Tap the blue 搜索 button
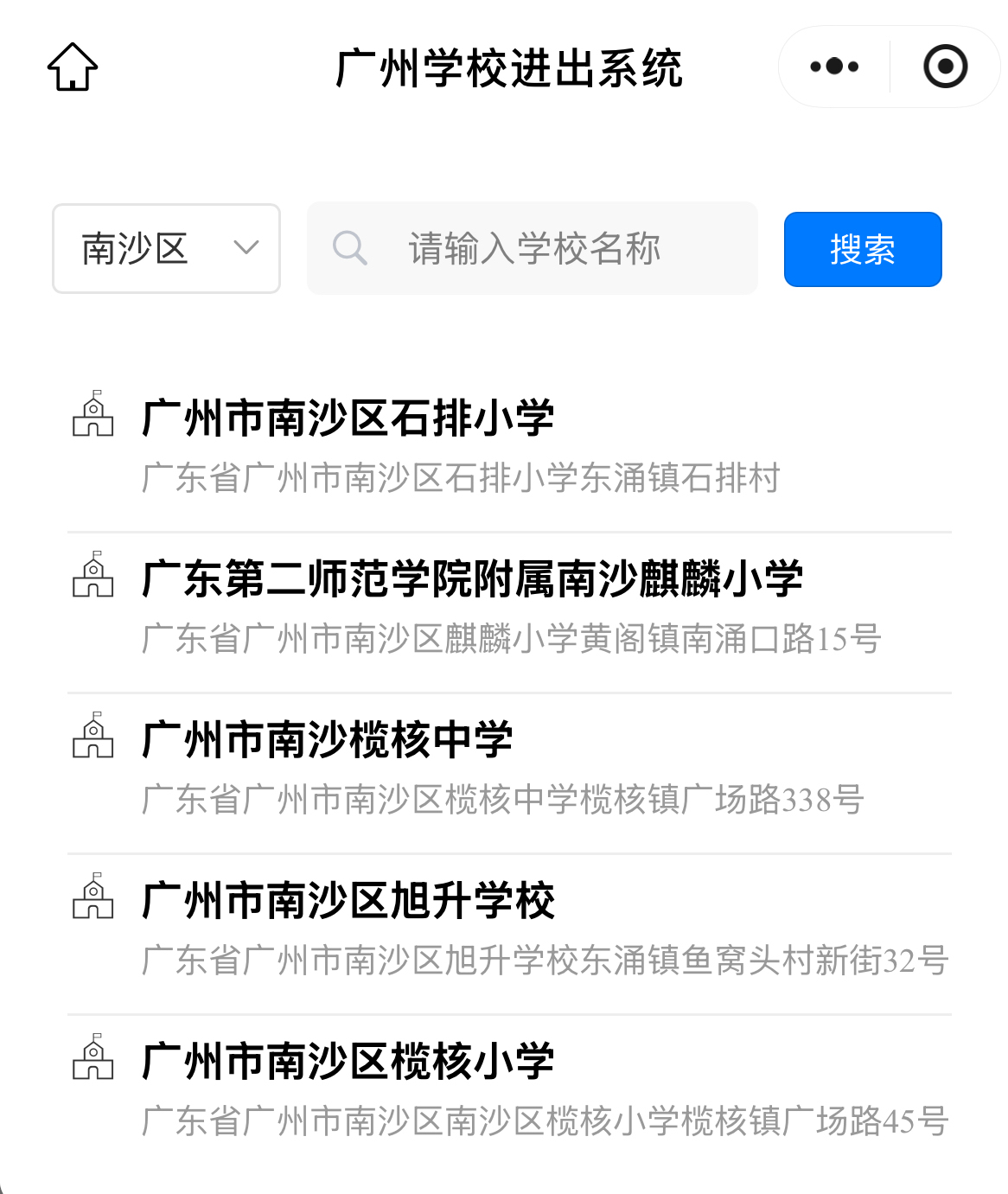 click(862, 249)
